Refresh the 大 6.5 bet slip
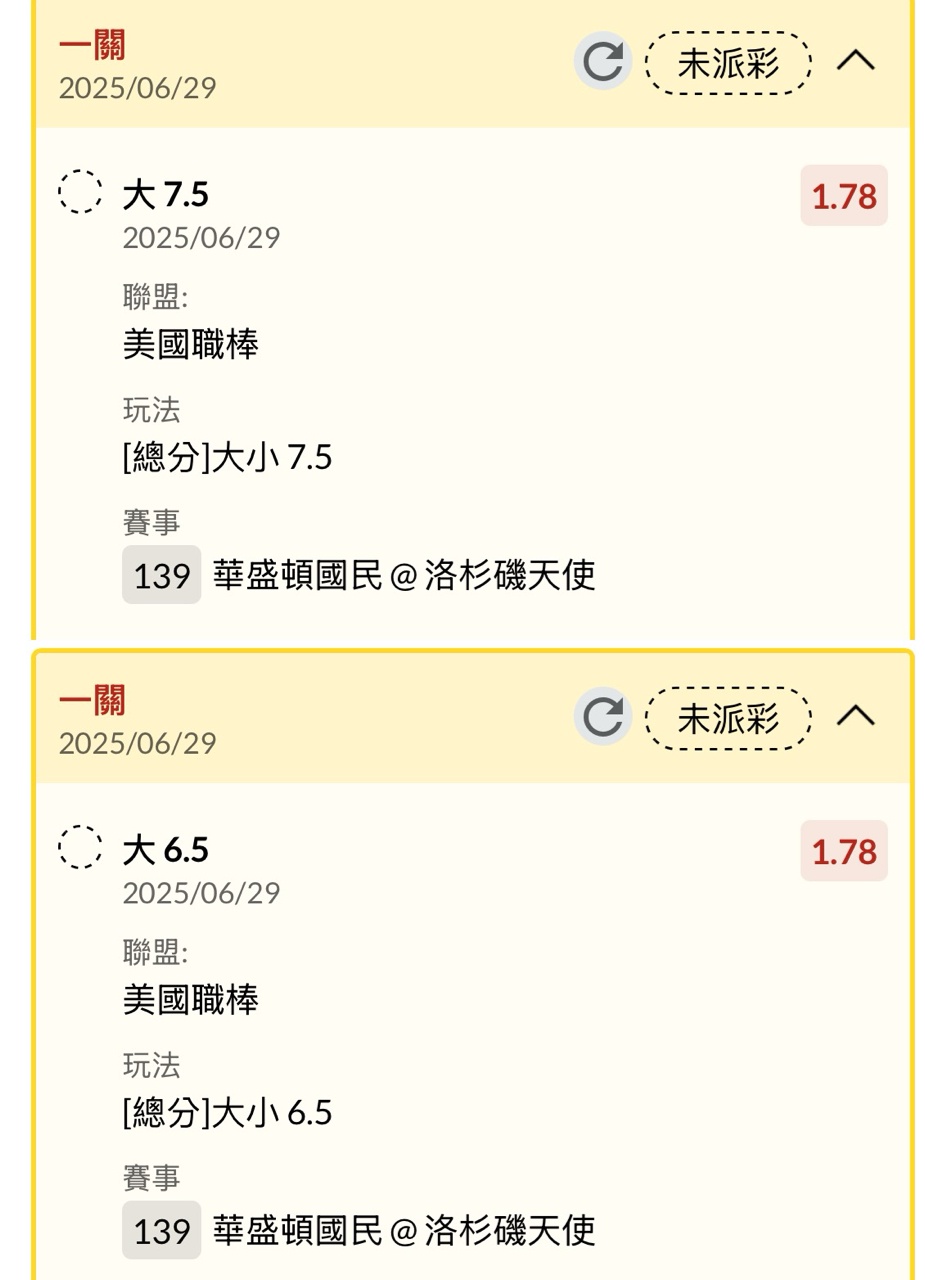 tap(603, 717)
